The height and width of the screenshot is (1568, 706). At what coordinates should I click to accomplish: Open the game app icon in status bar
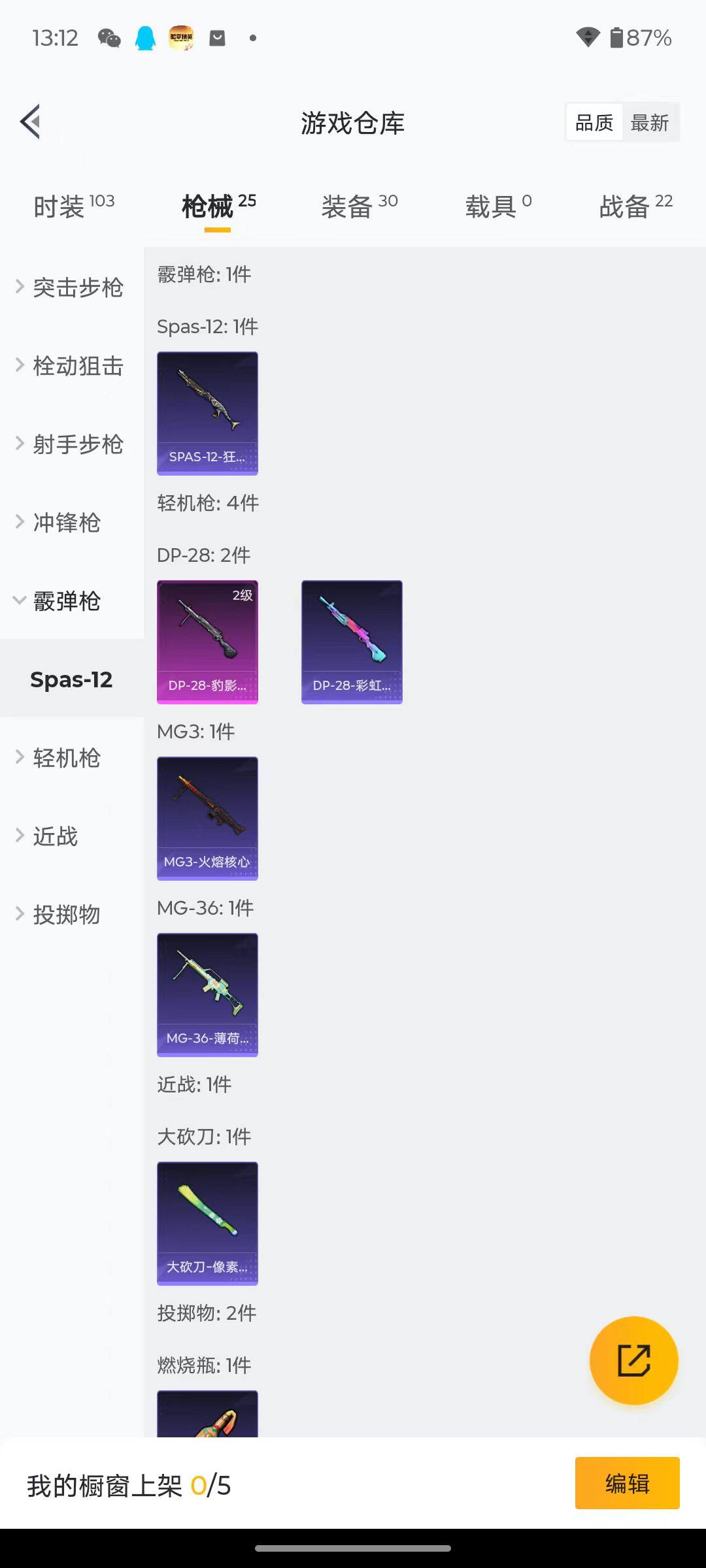tap(180, 37)
